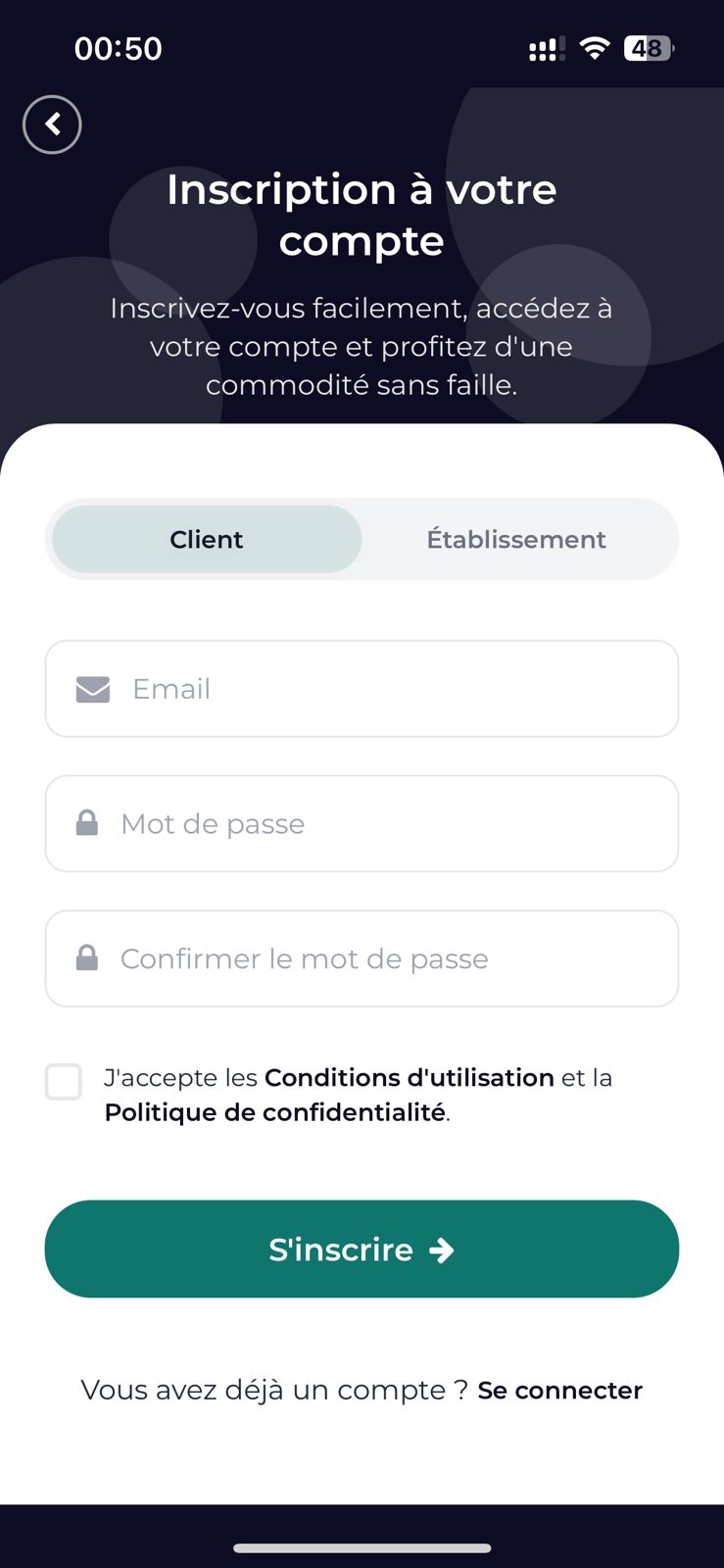This screenshot has height=1568, width=724.
Task: Switch to the Établissement tab
Action: tap(516, 539)
